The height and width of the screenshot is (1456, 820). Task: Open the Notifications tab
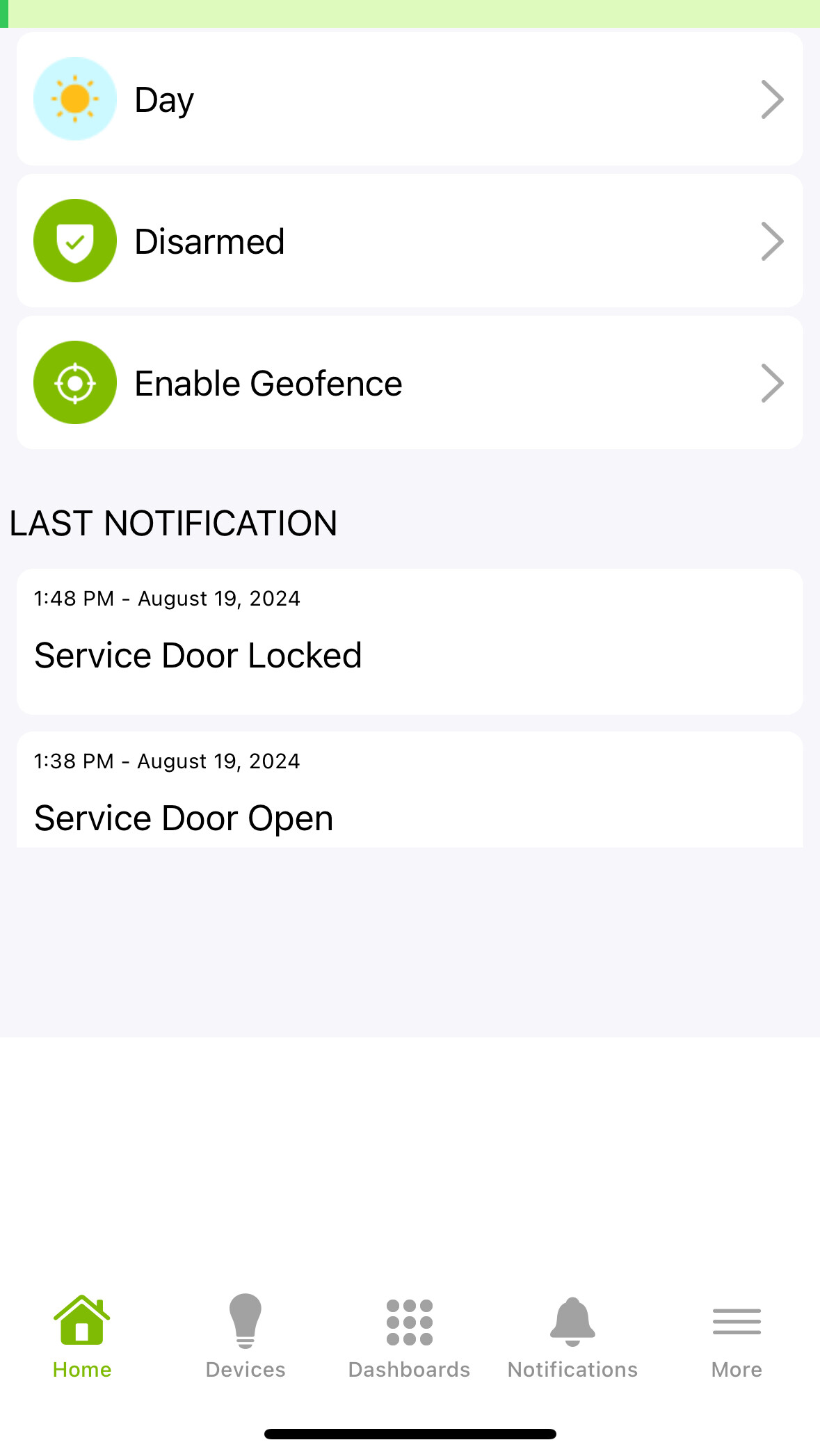573,1336
